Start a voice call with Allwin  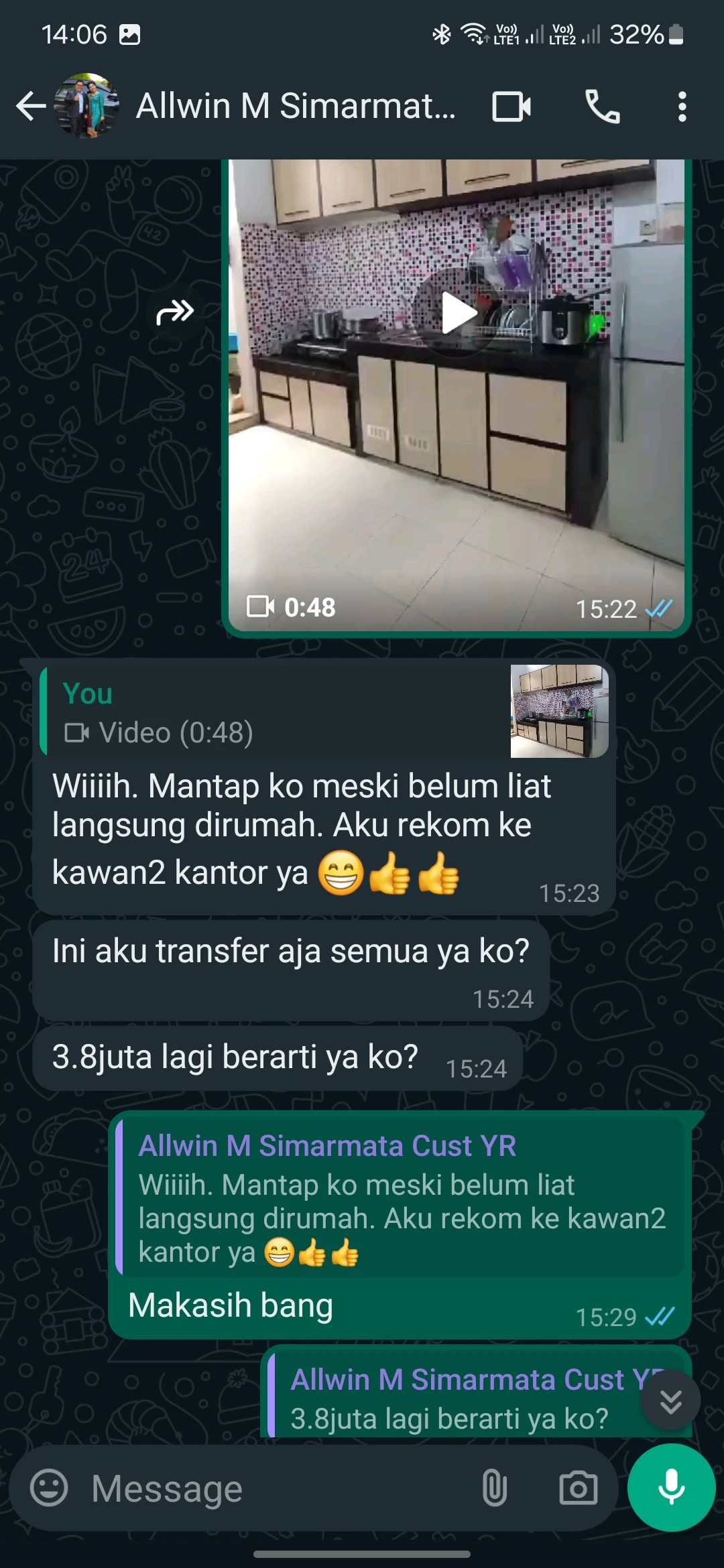tap(602, 107)
